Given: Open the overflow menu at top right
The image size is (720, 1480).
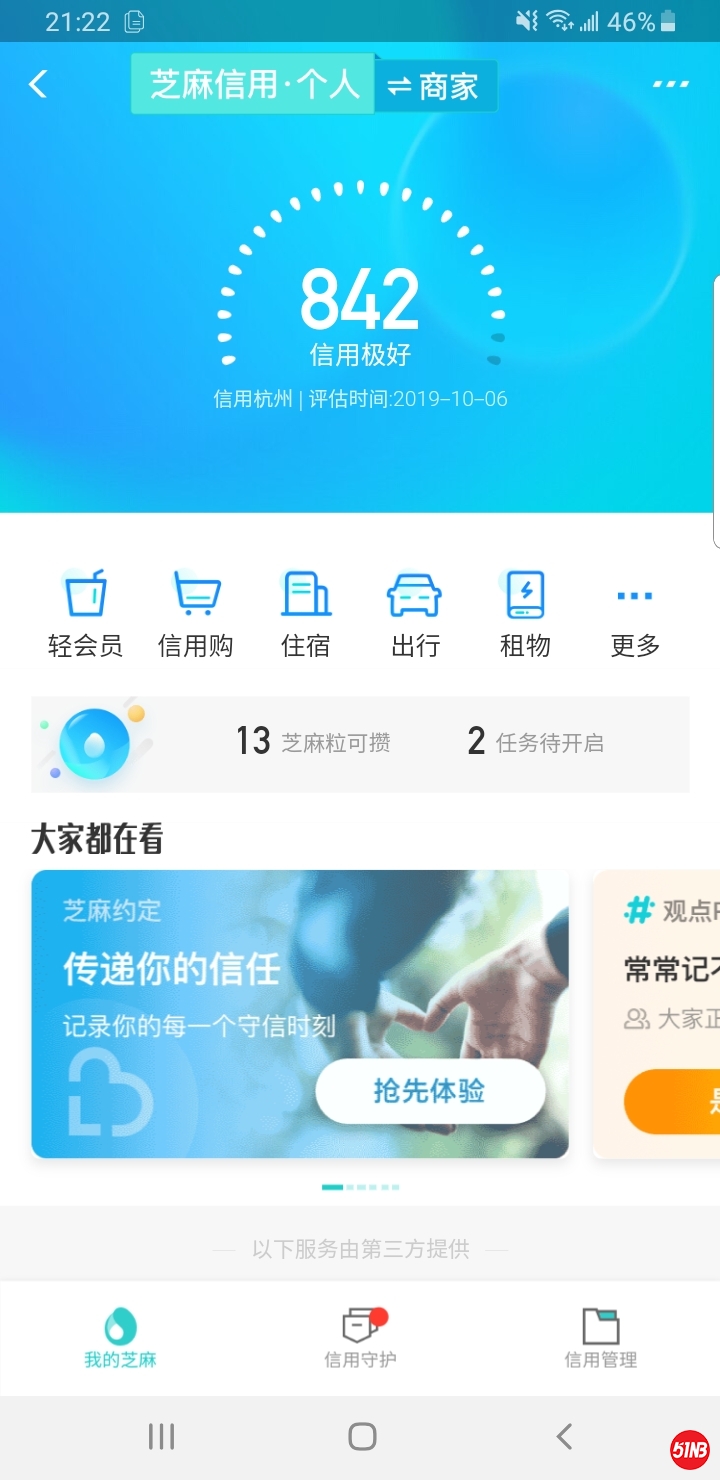Looking at the screenshot, I should [669, 84].
